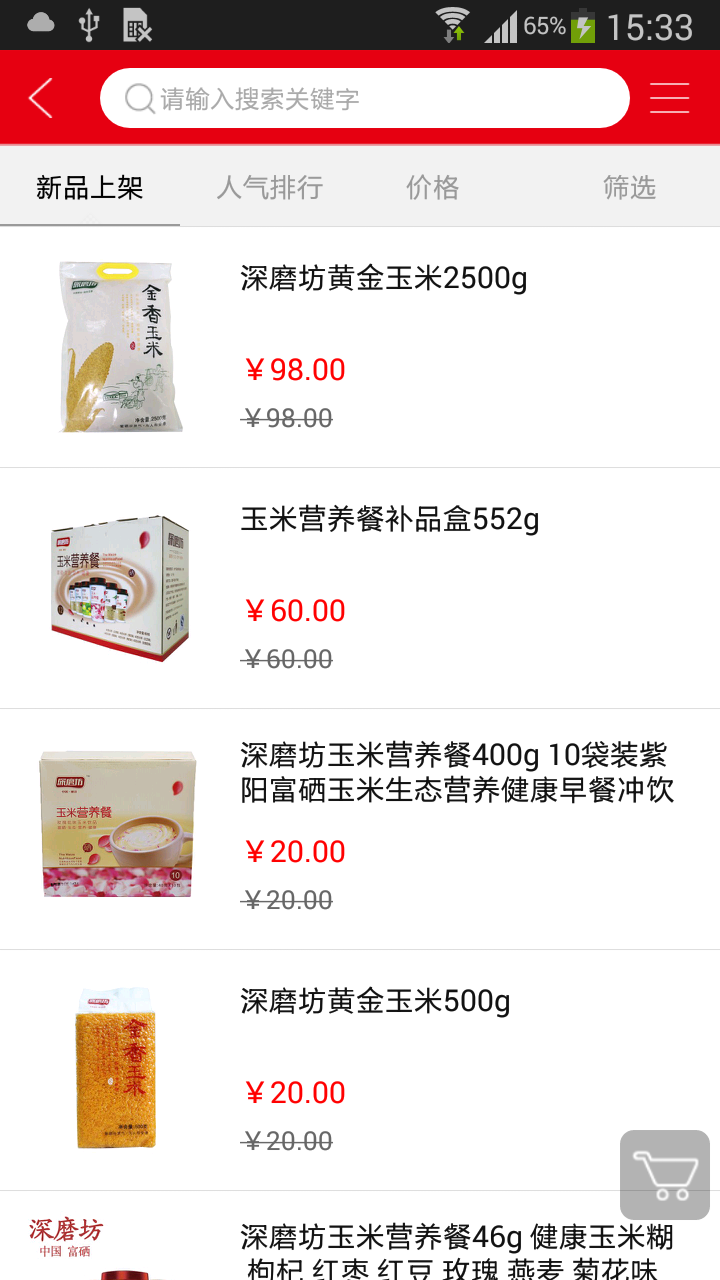Open 深磨坊玉米营养餐400g 10袋装 item
The width and height of the screenshot is (720, 1280).
click(x=455, y=772)
